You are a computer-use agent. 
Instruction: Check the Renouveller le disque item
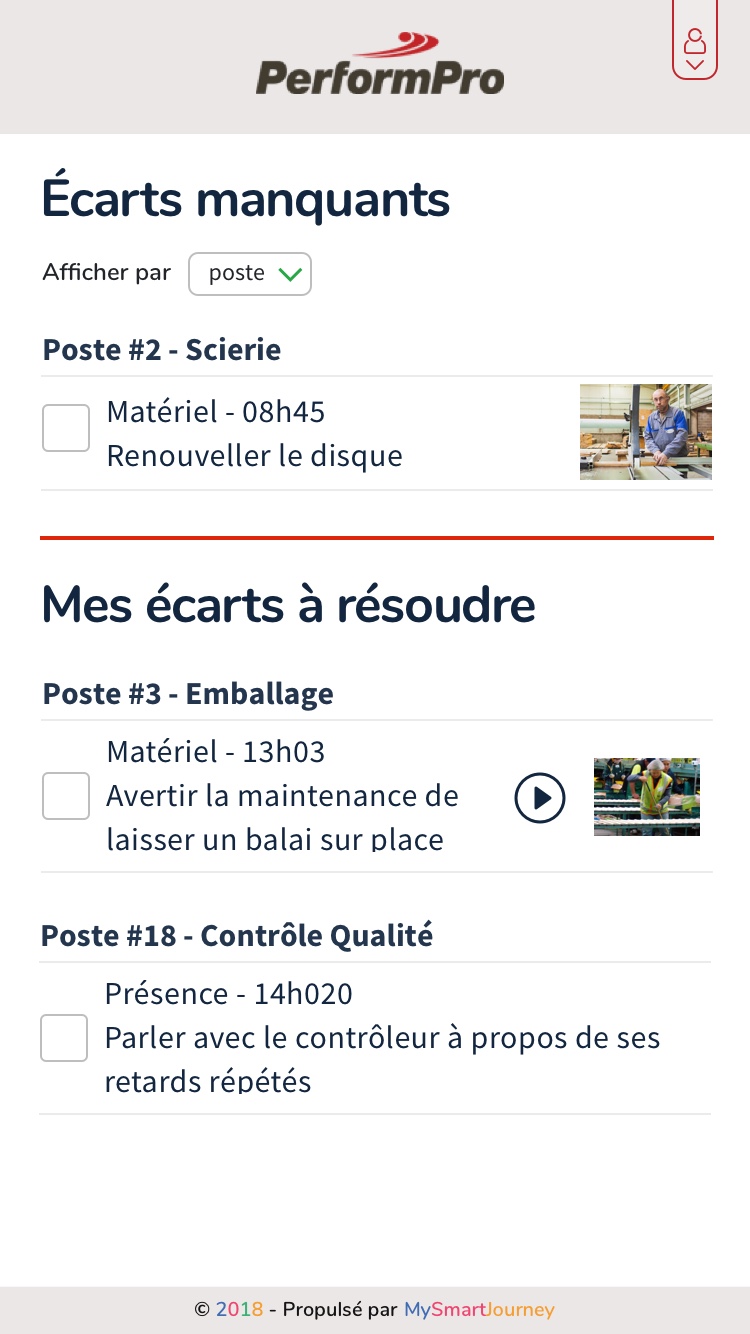point(66,428)
